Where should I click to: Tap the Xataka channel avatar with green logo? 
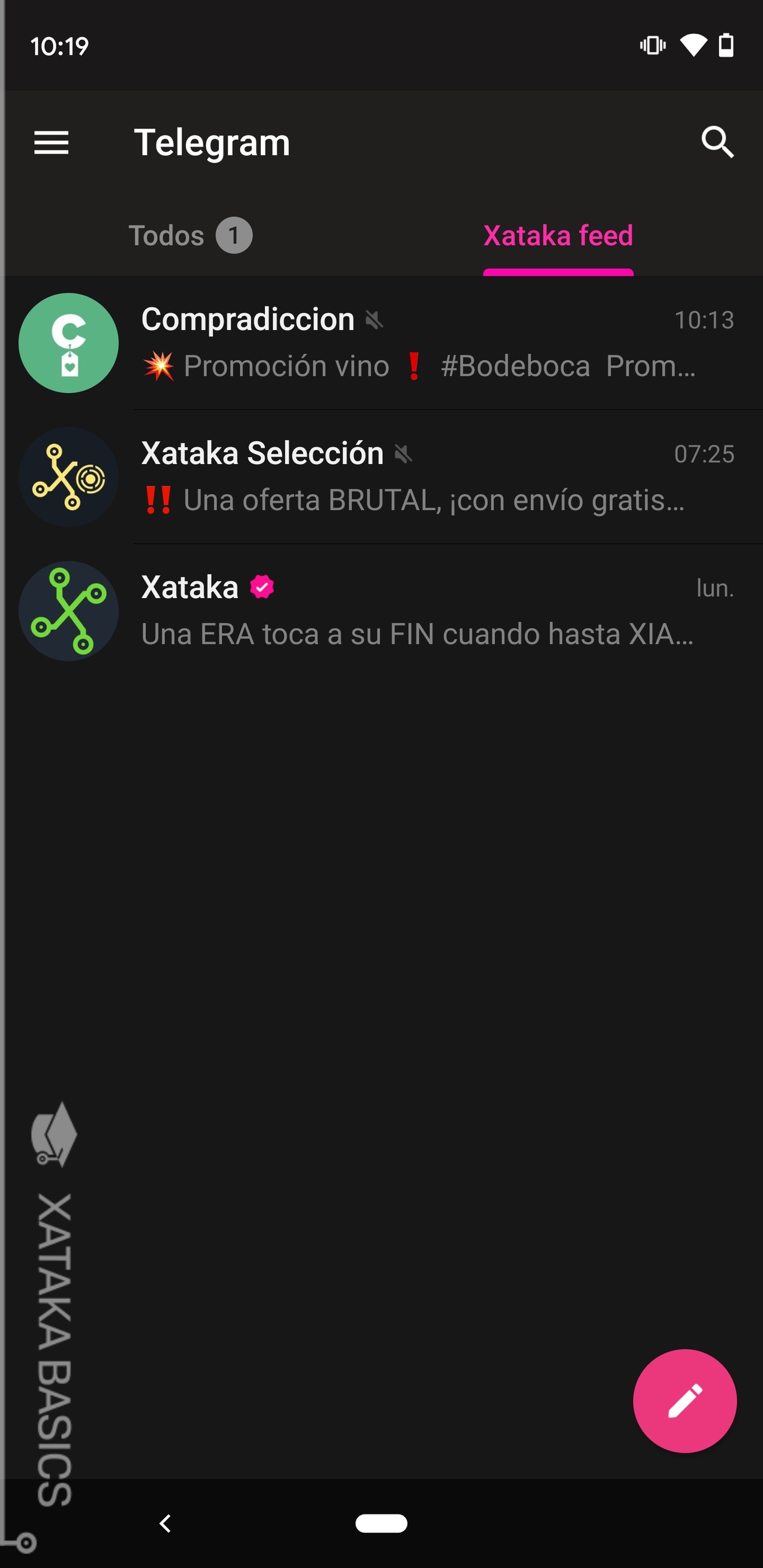pos(68,610)
